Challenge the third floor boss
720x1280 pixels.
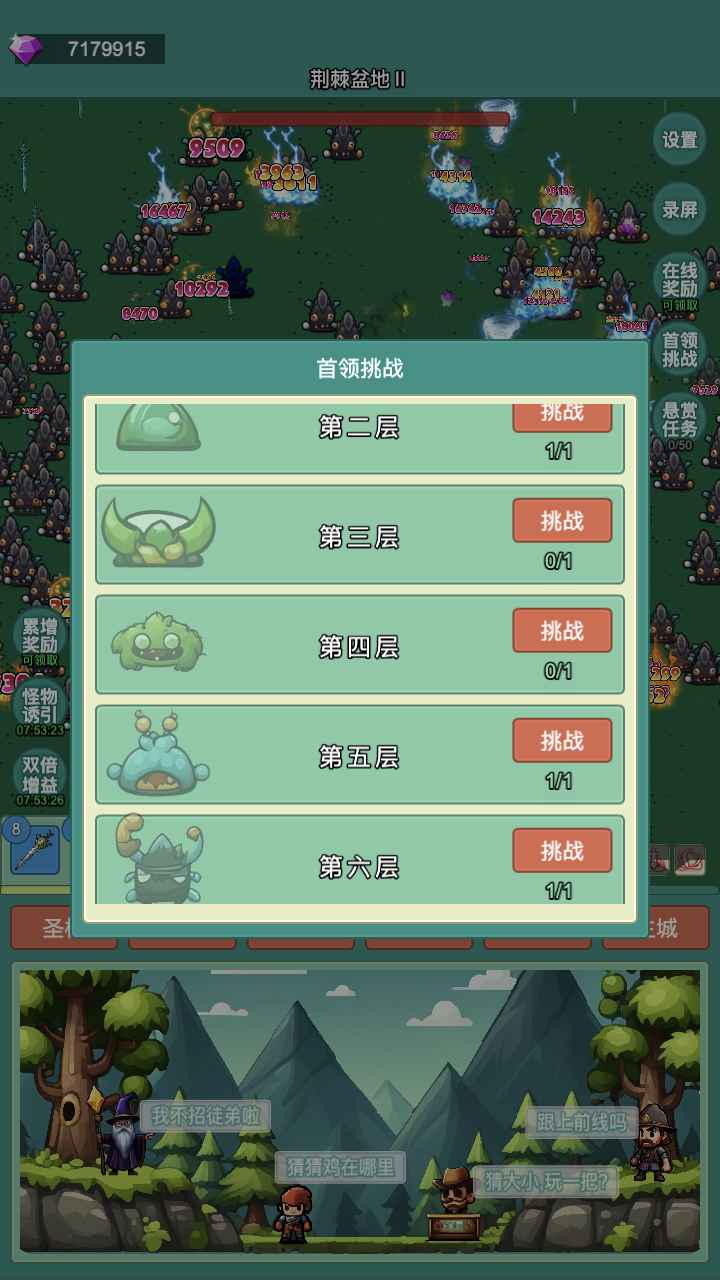click(562, 521)
